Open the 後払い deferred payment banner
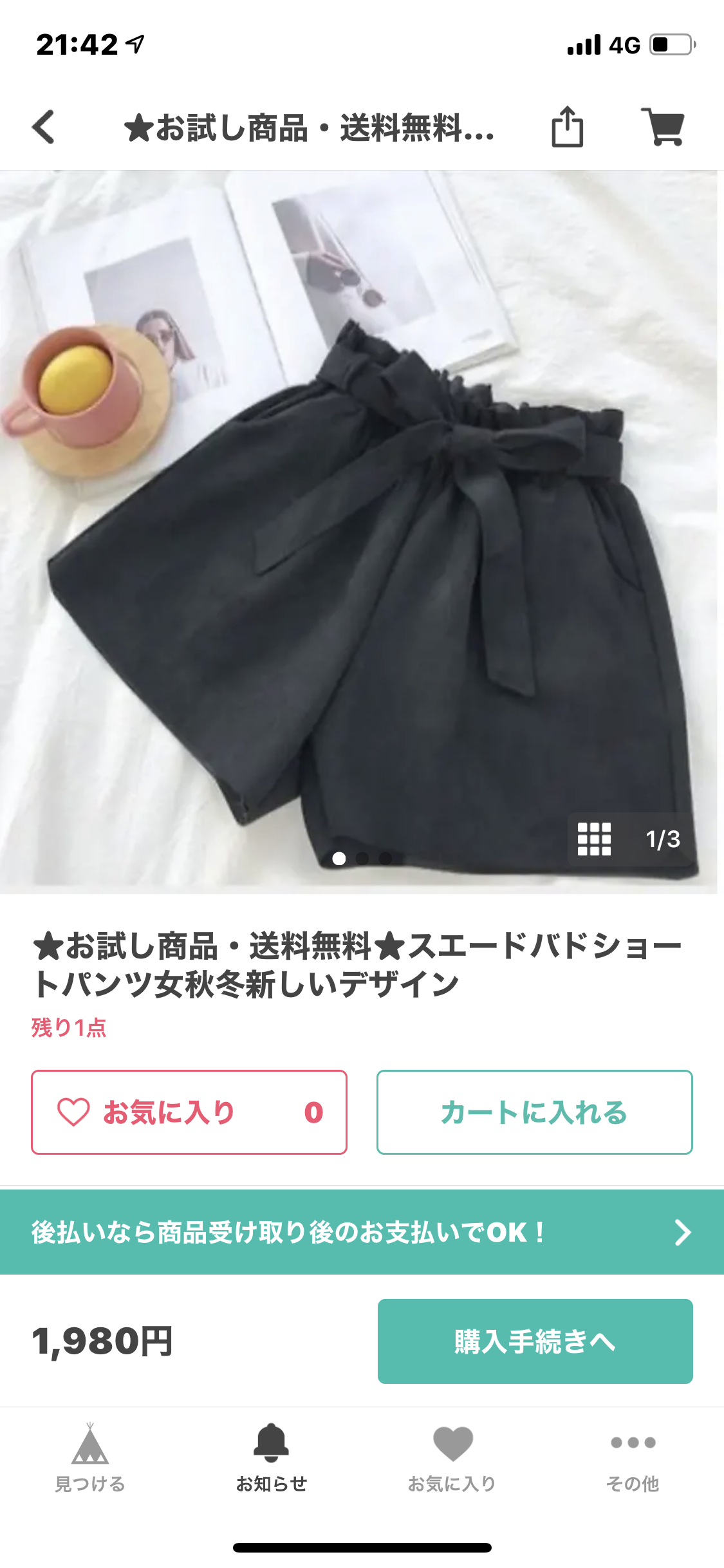The height and width of the screenshot is (1568, 724). pyautogui.click(x=362, y=1232)
